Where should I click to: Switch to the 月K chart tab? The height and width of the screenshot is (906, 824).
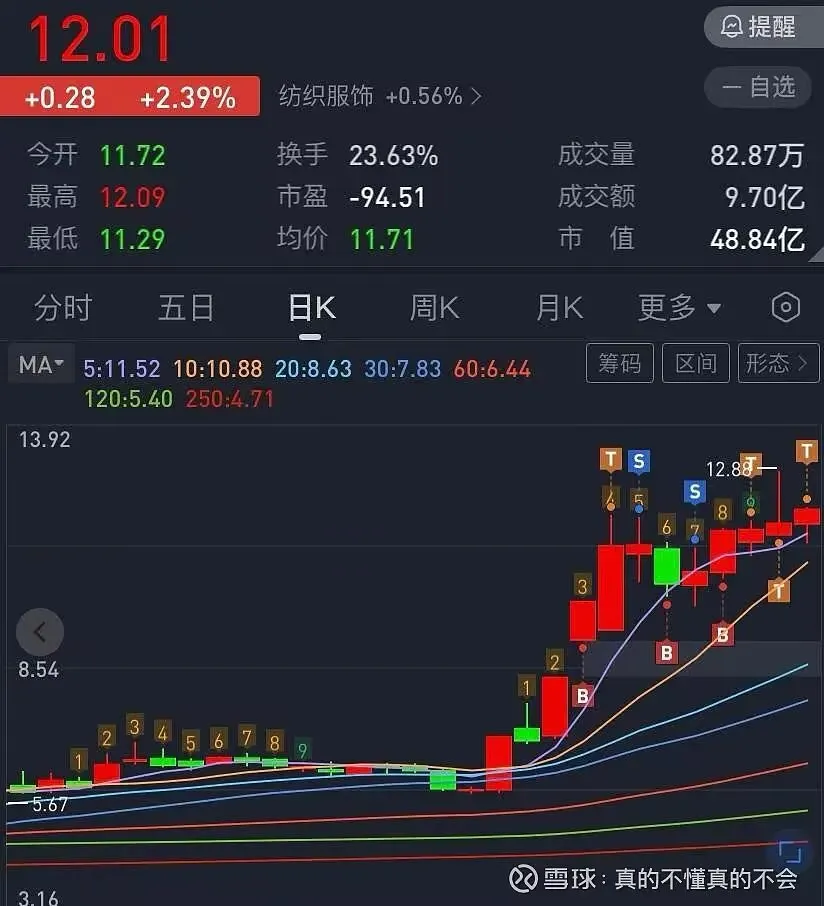tap(559, 307)
